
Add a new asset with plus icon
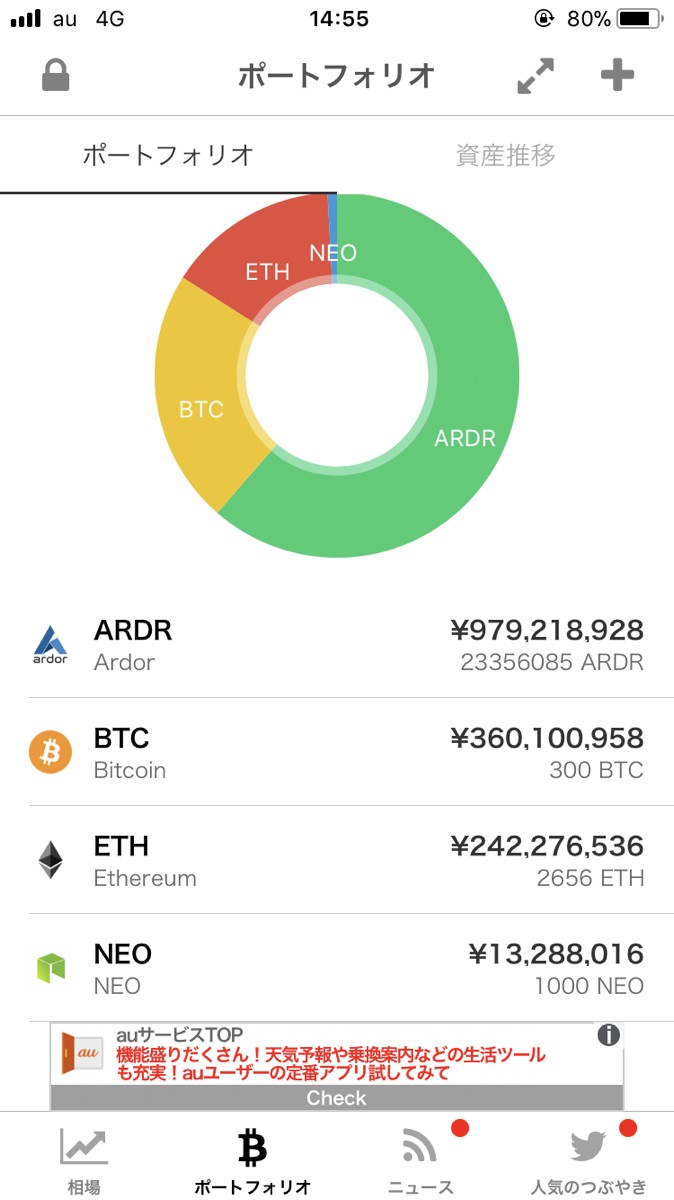click(x=617, y=76)
